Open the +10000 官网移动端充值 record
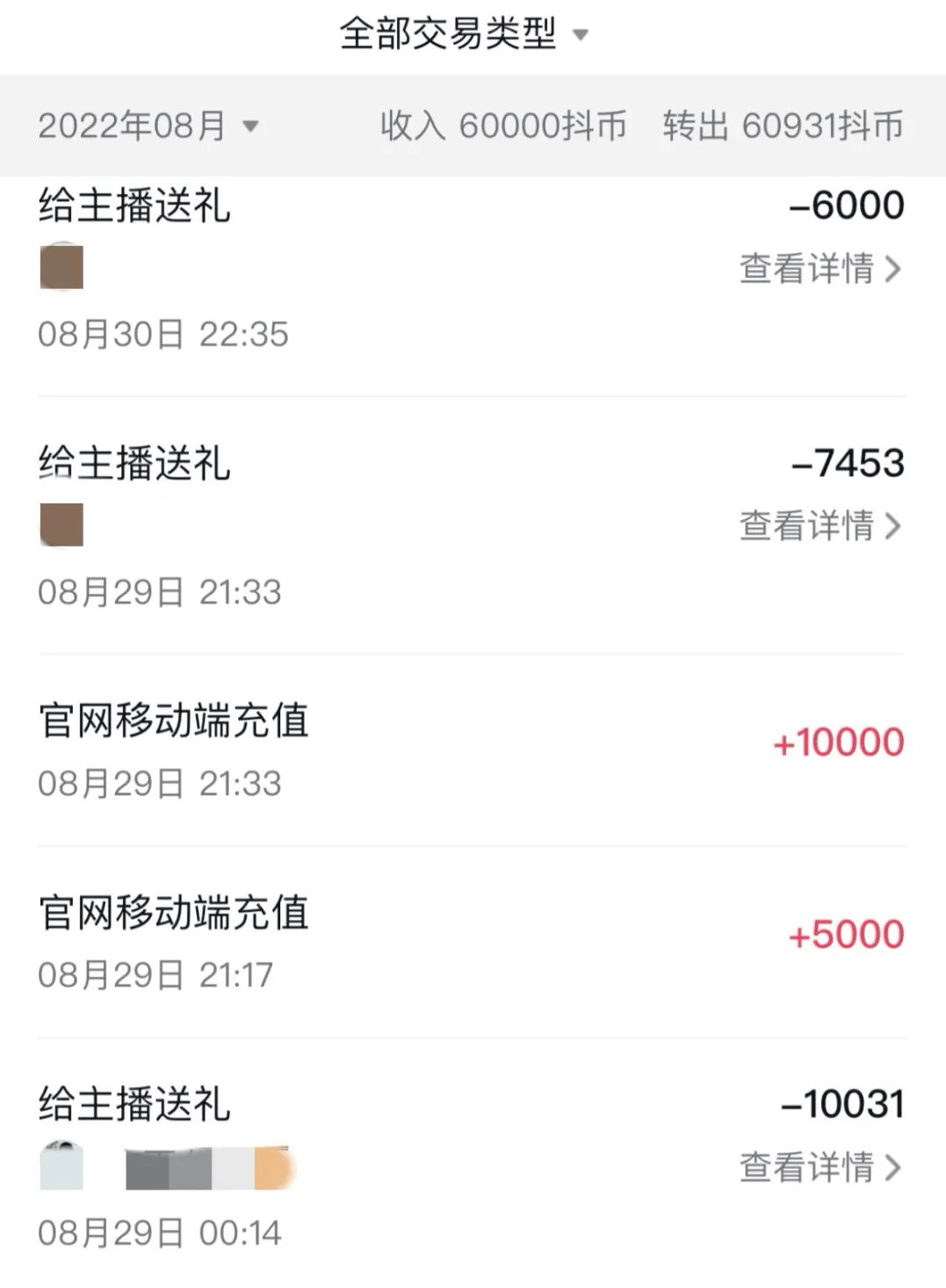The height and width of the screenshot is (1288, 946). pyautogui.click(x=471, y=749)
